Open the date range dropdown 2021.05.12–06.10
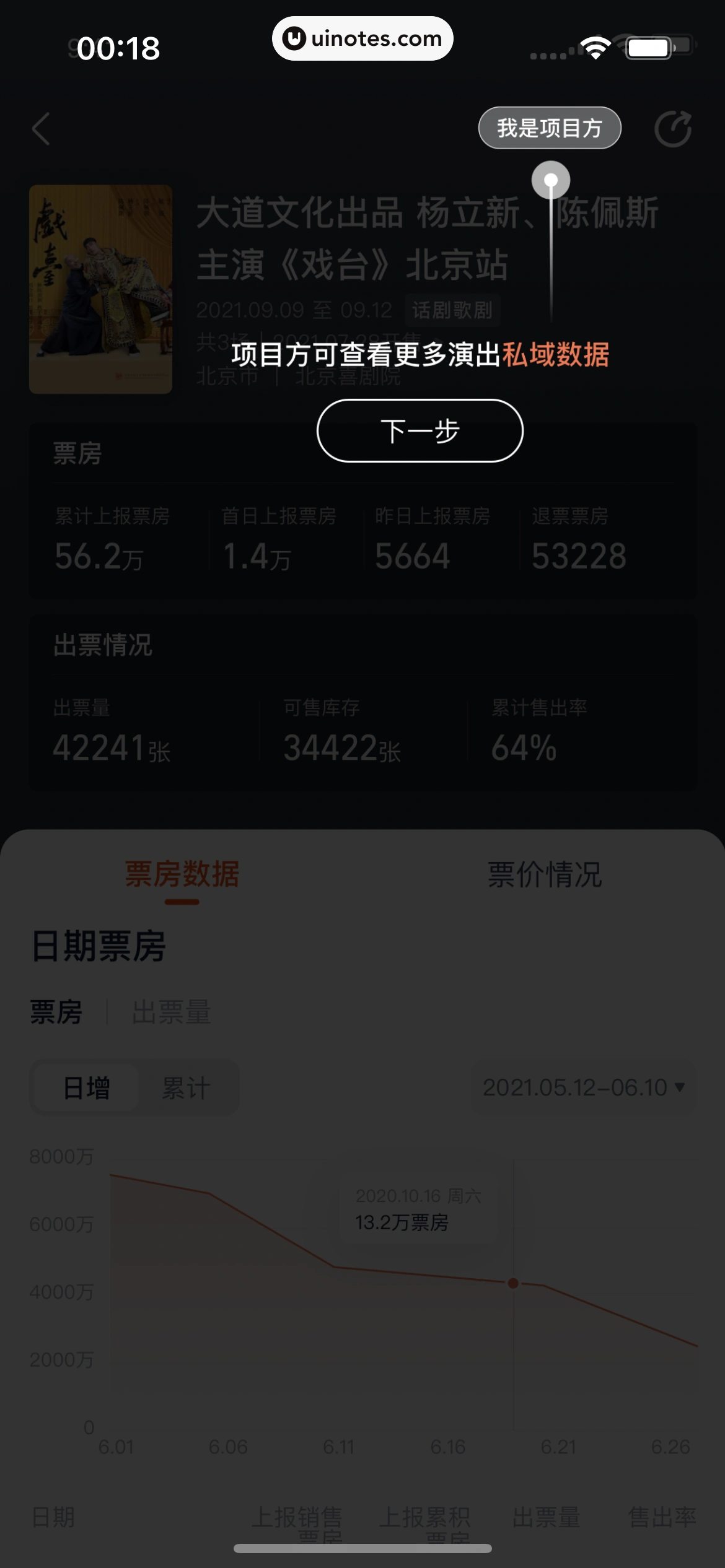This screenshot has width=725, height=1568. [583, 1087]
